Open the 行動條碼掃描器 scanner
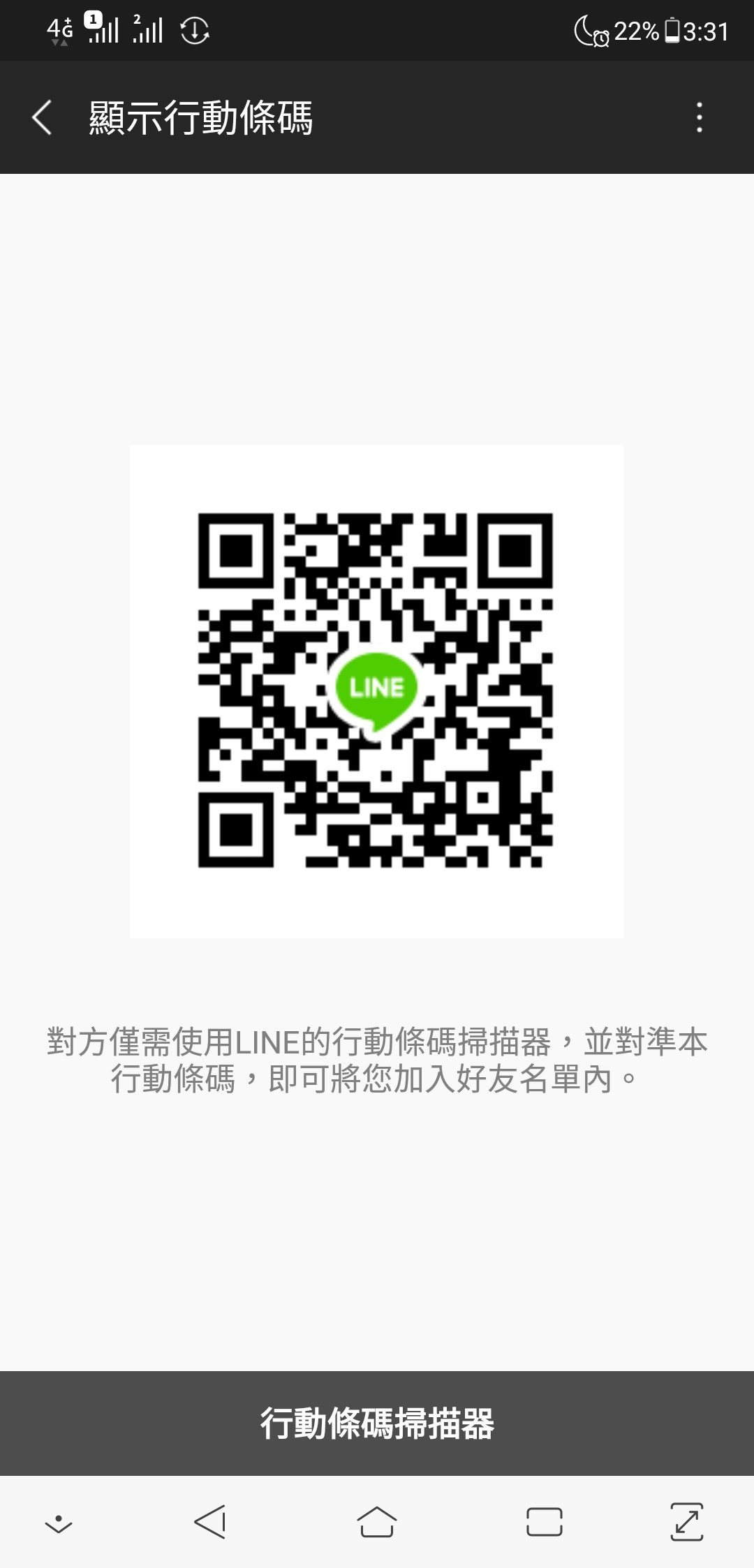This screenshot has width=754, height=1568. [377, 1423]
